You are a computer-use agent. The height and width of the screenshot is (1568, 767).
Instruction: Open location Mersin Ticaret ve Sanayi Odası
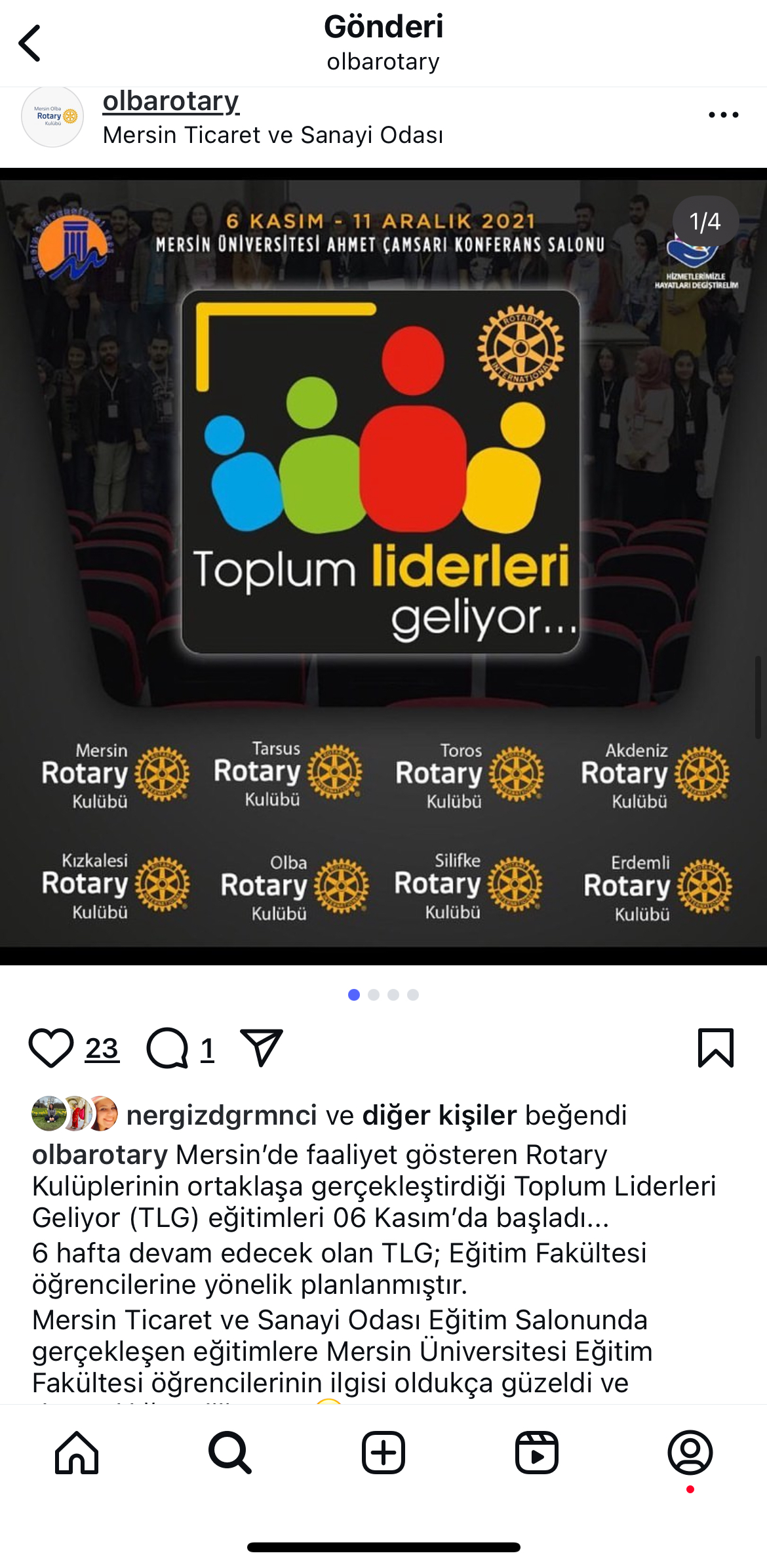(x=273, y=135)
